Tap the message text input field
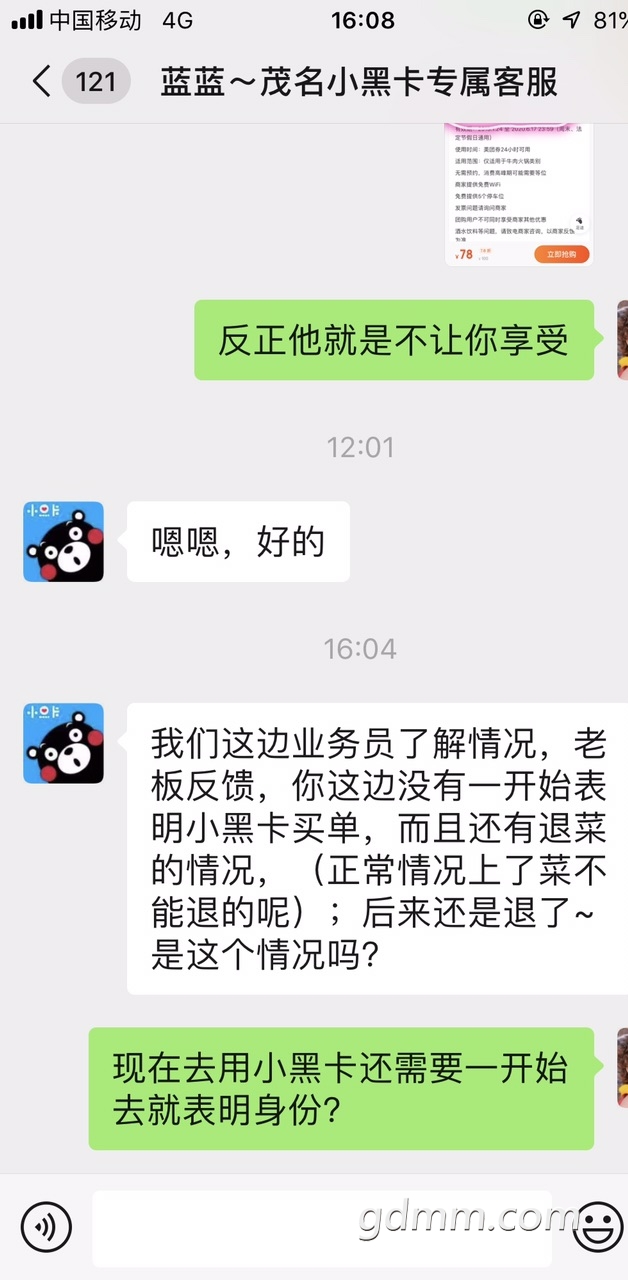628x1280 pixels. click(x=322, y=1226)
